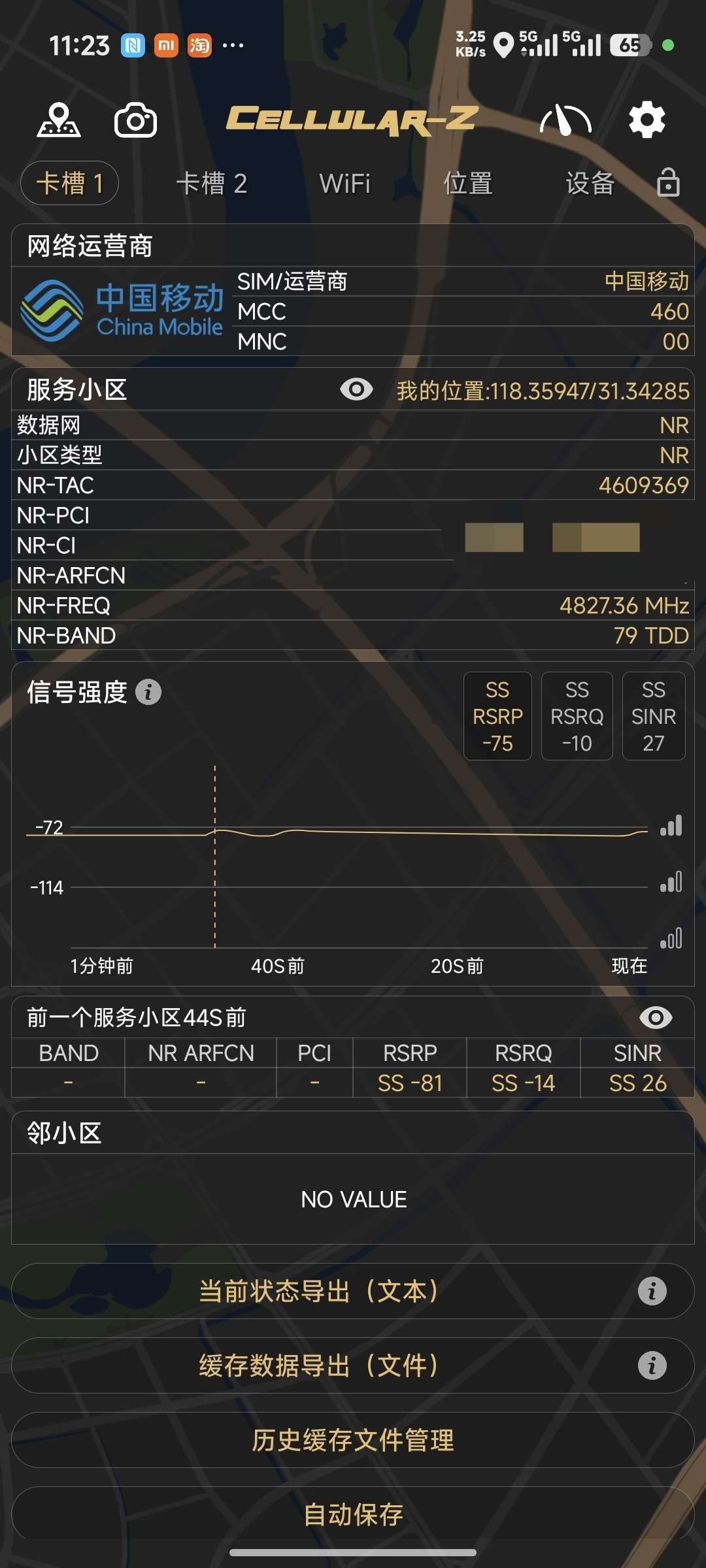Tap 缓存数据导出（文件） button
This screenshot has height=1568, width=706.
coord(318,1365)
